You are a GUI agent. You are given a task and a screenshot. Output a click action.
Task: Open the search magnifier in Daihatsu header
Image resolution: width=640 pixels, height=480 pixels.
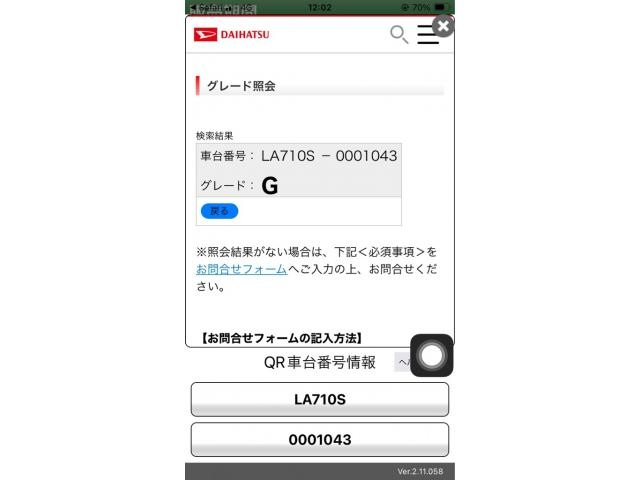pos(398,35)
